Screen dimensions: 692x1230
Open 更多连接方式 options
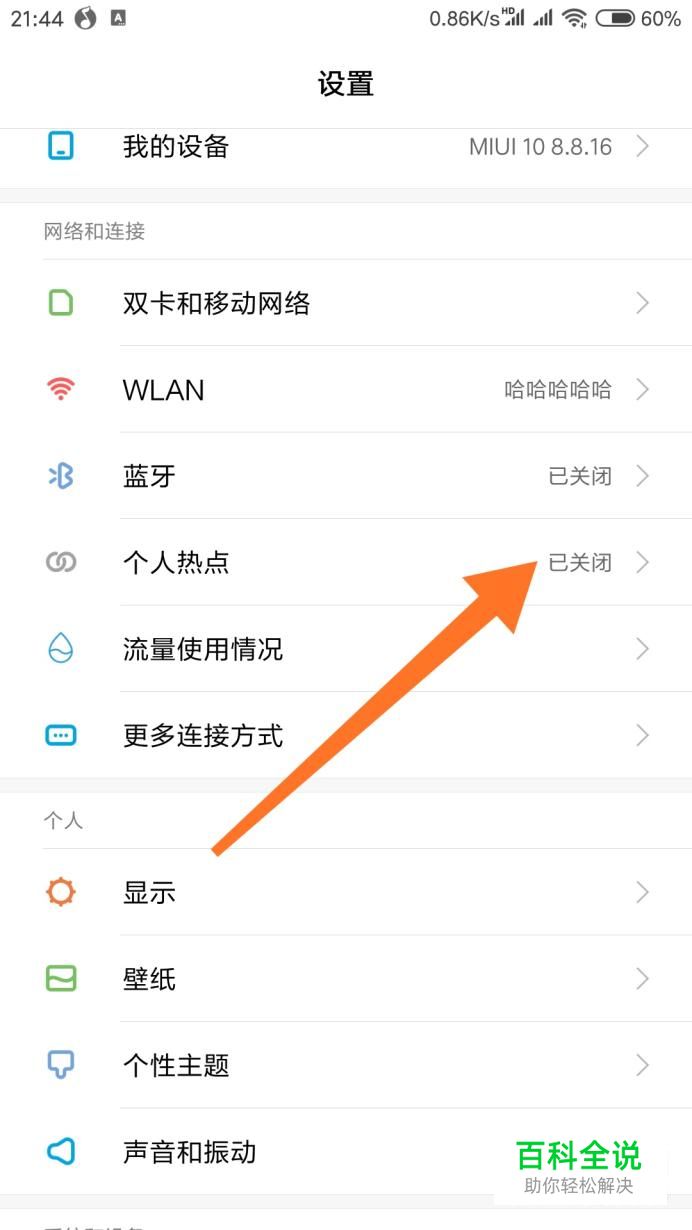click(346, 735)
